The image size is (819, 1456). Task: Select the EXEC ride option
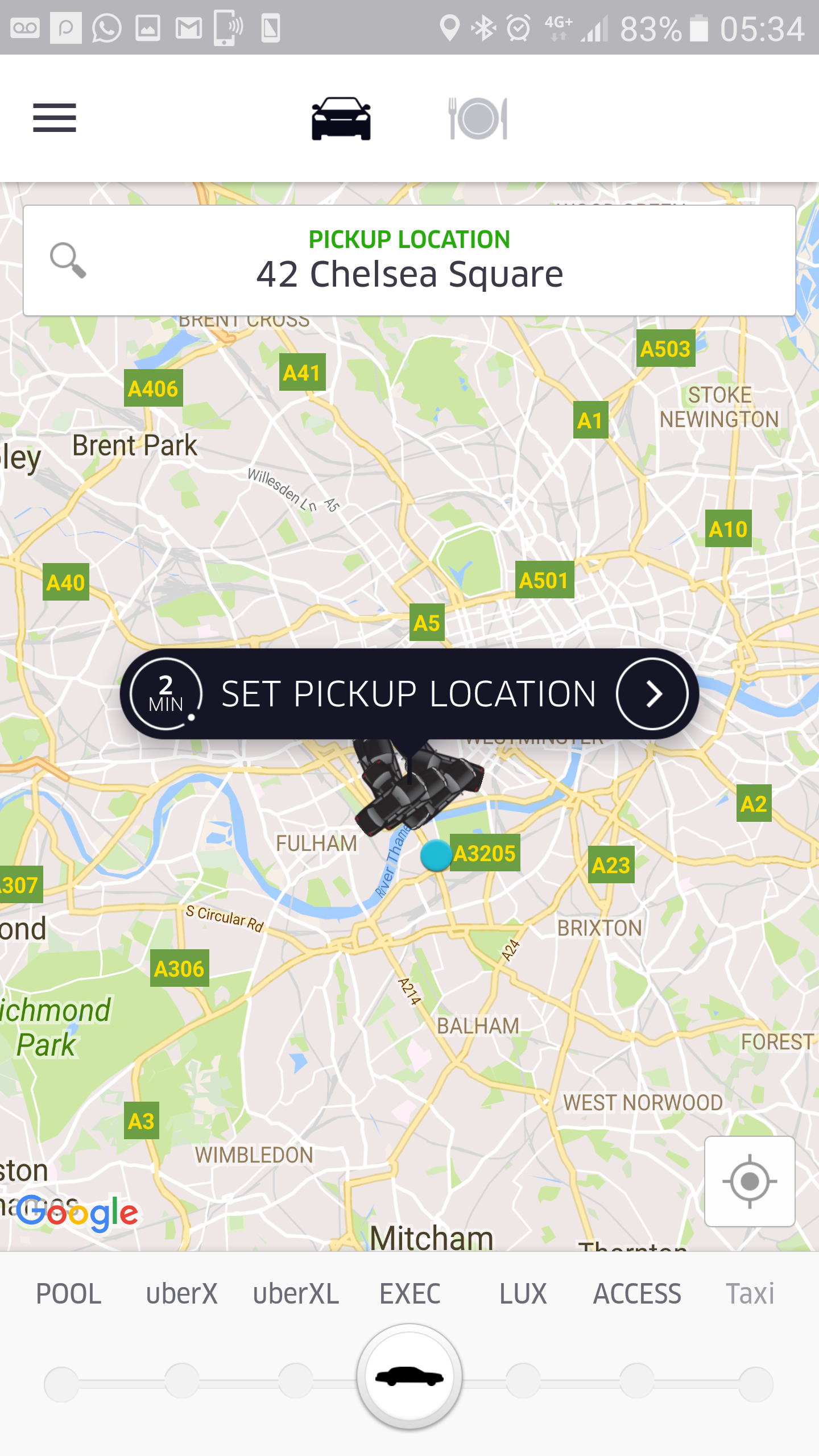409,1294
